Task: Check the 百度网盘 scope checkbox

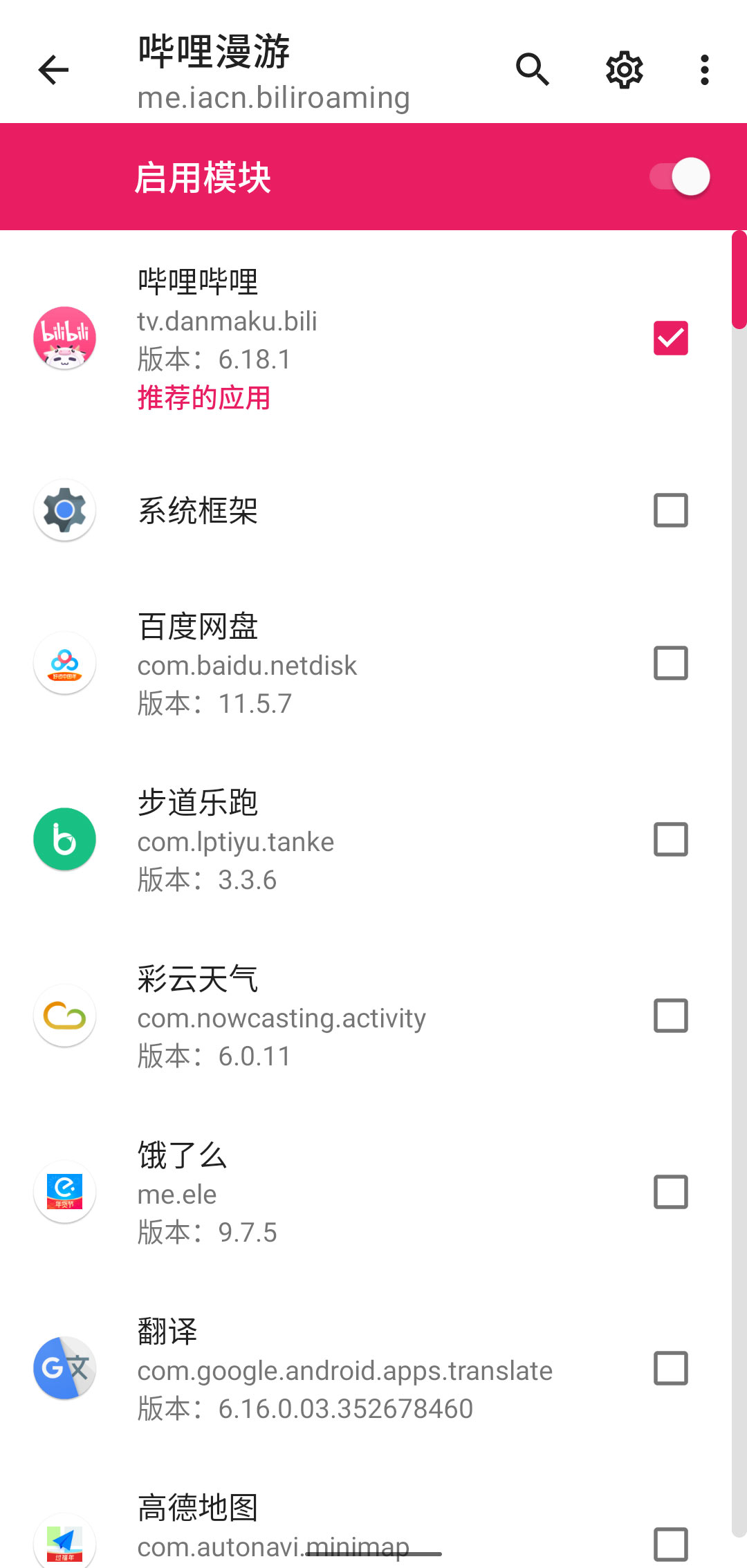Action: coord(670,664)
